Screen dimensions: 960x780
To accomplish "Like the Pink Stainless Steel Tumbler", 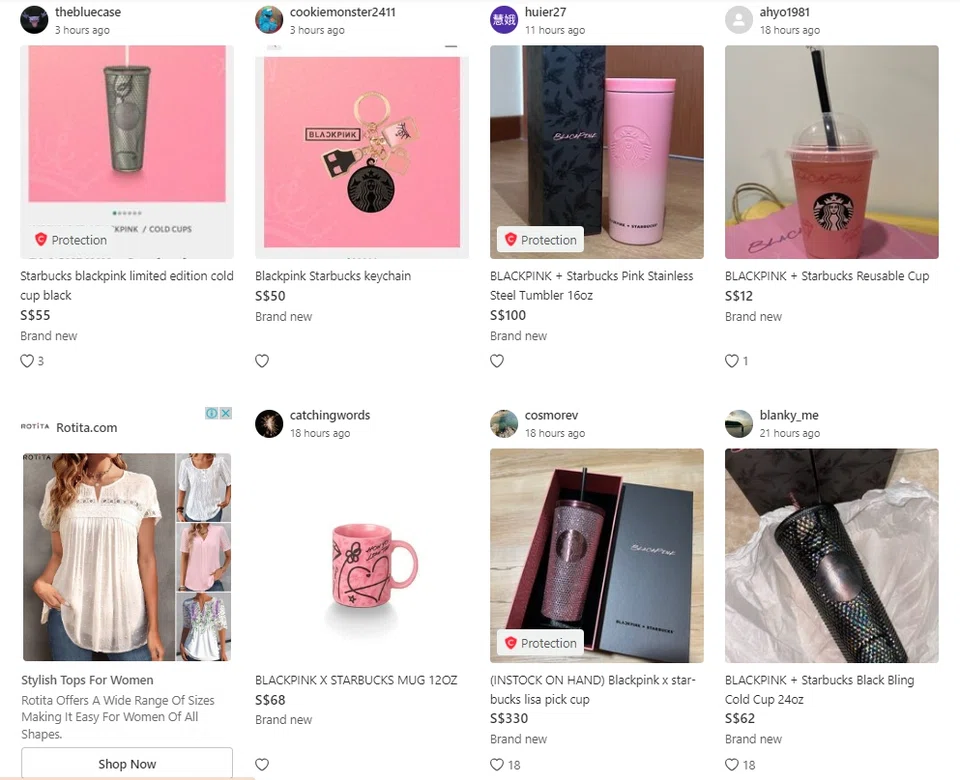I will click(497, 361).
